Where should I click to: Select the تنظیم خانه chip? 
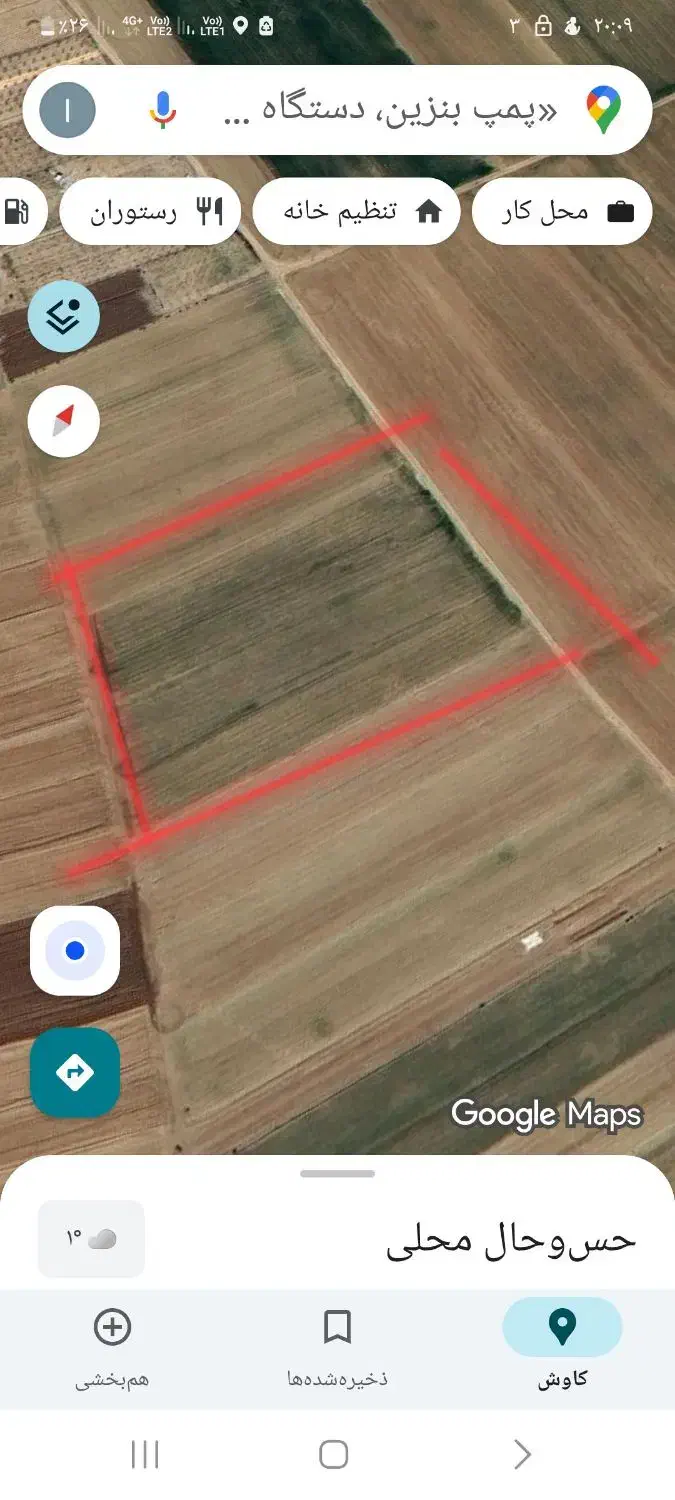point(356,211)
